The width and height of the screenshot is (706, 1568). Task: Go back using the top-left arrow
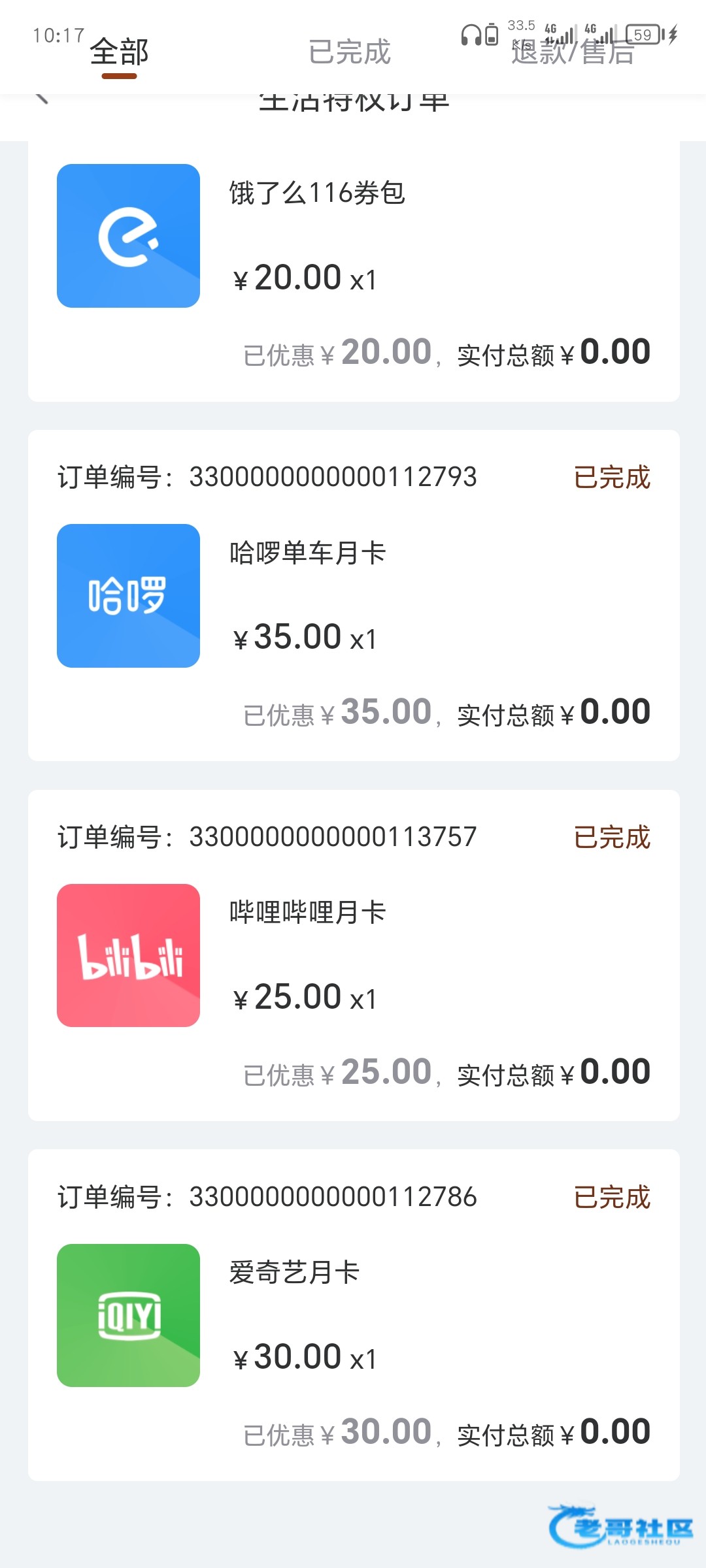[42, 98]
